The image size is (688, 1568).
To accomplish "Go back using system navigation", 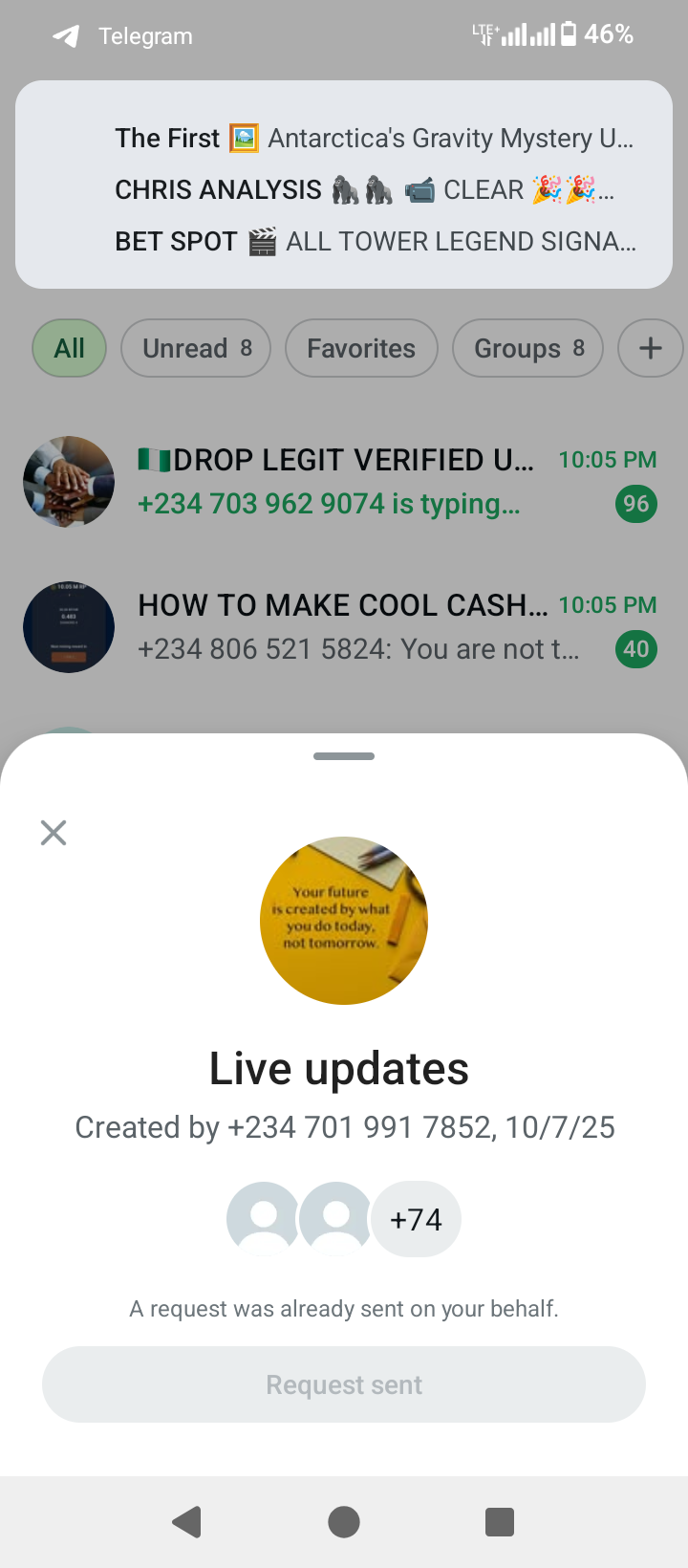I will (x=187, y=1521).
